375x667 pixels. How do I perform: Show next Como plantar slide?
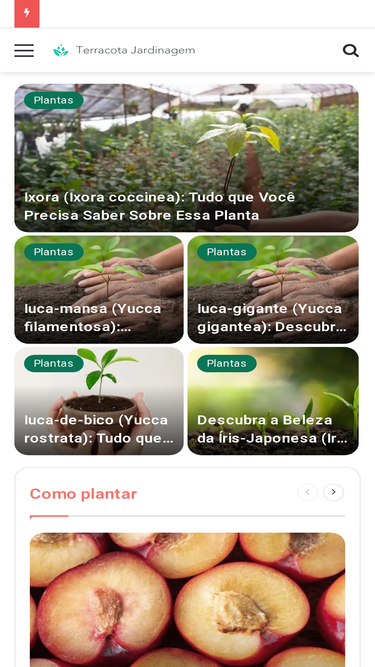click(333, 492)
